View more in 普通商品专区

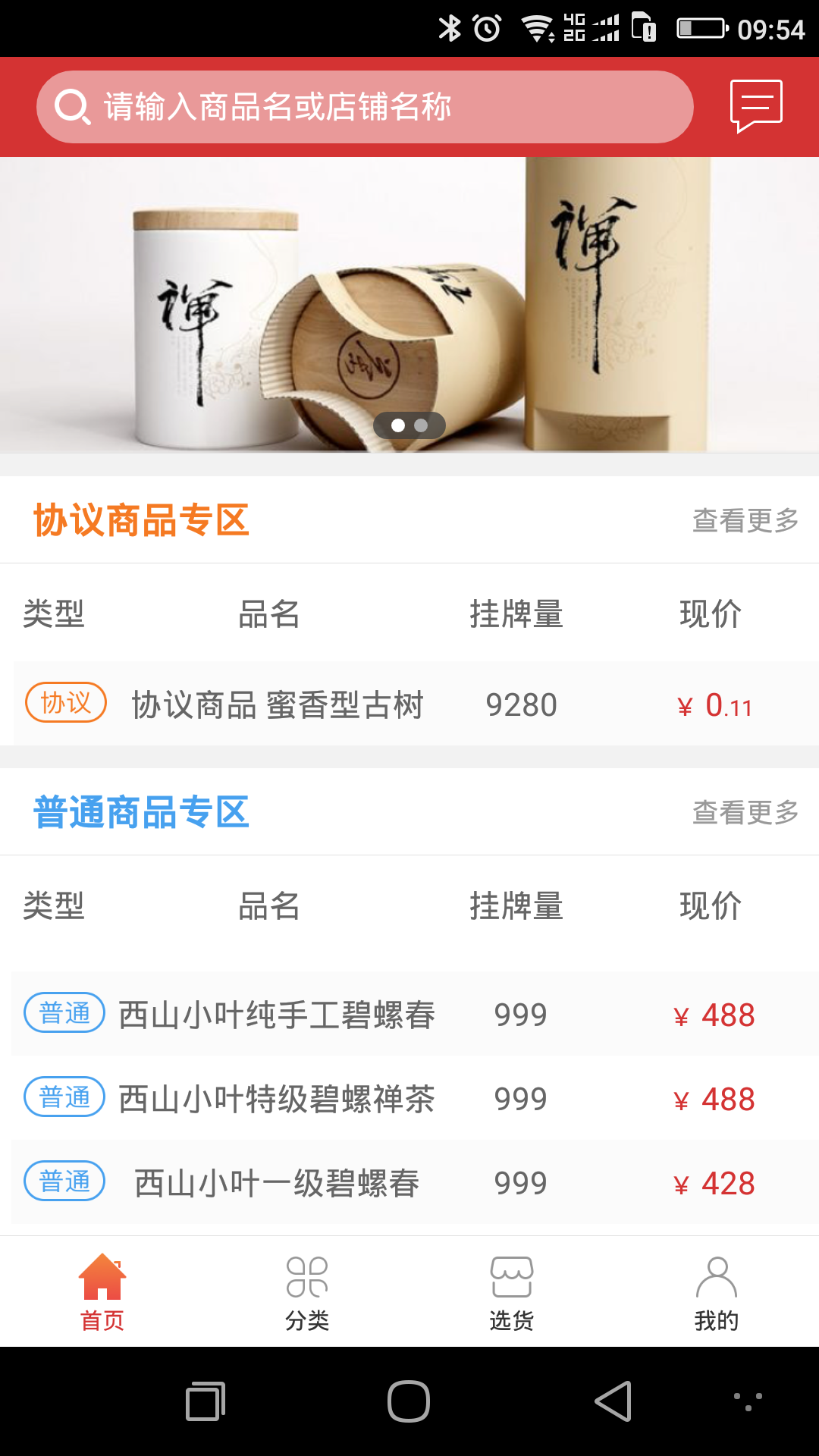pos(745,812)
